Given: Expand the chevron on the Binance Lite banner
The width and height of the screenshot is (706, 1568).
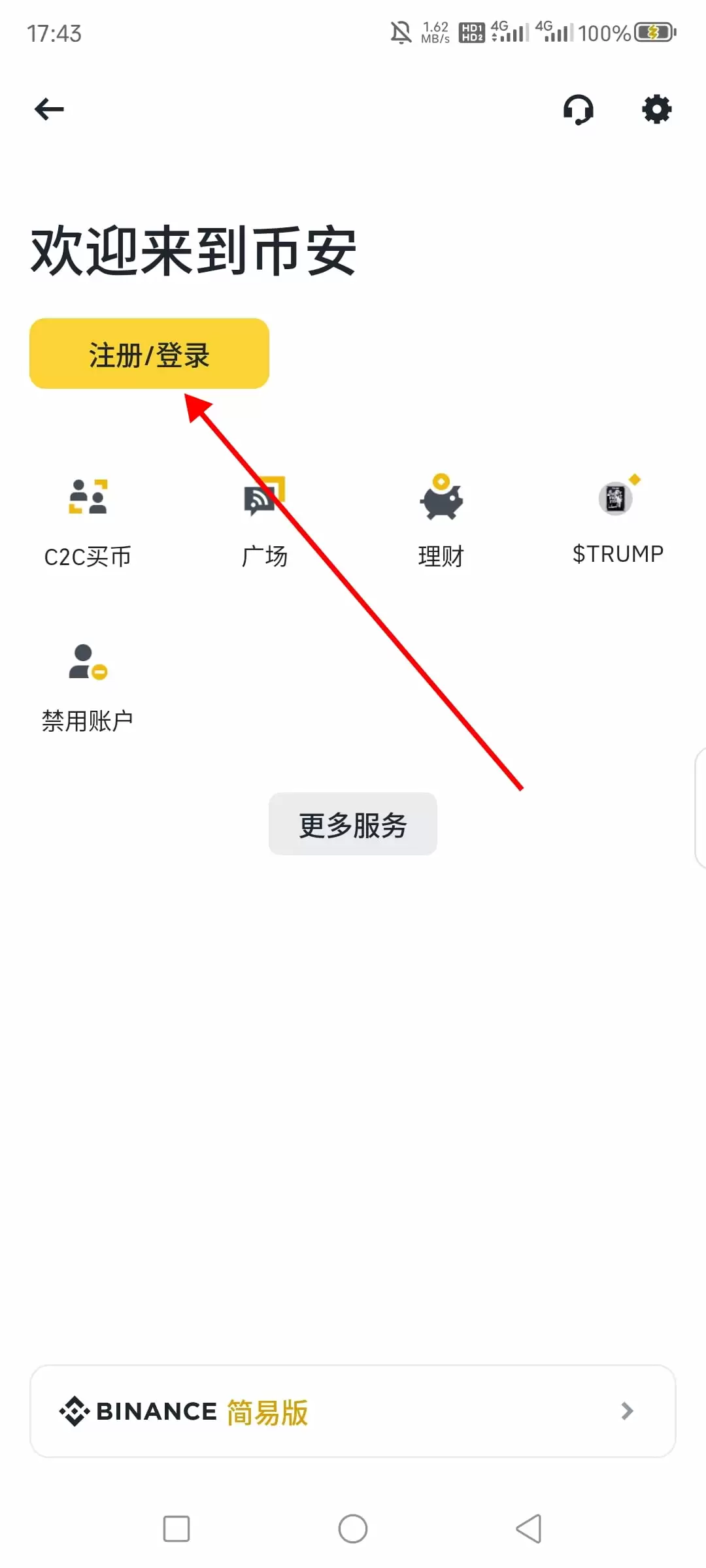Looking at the screenshot, I should (626, 1412).
